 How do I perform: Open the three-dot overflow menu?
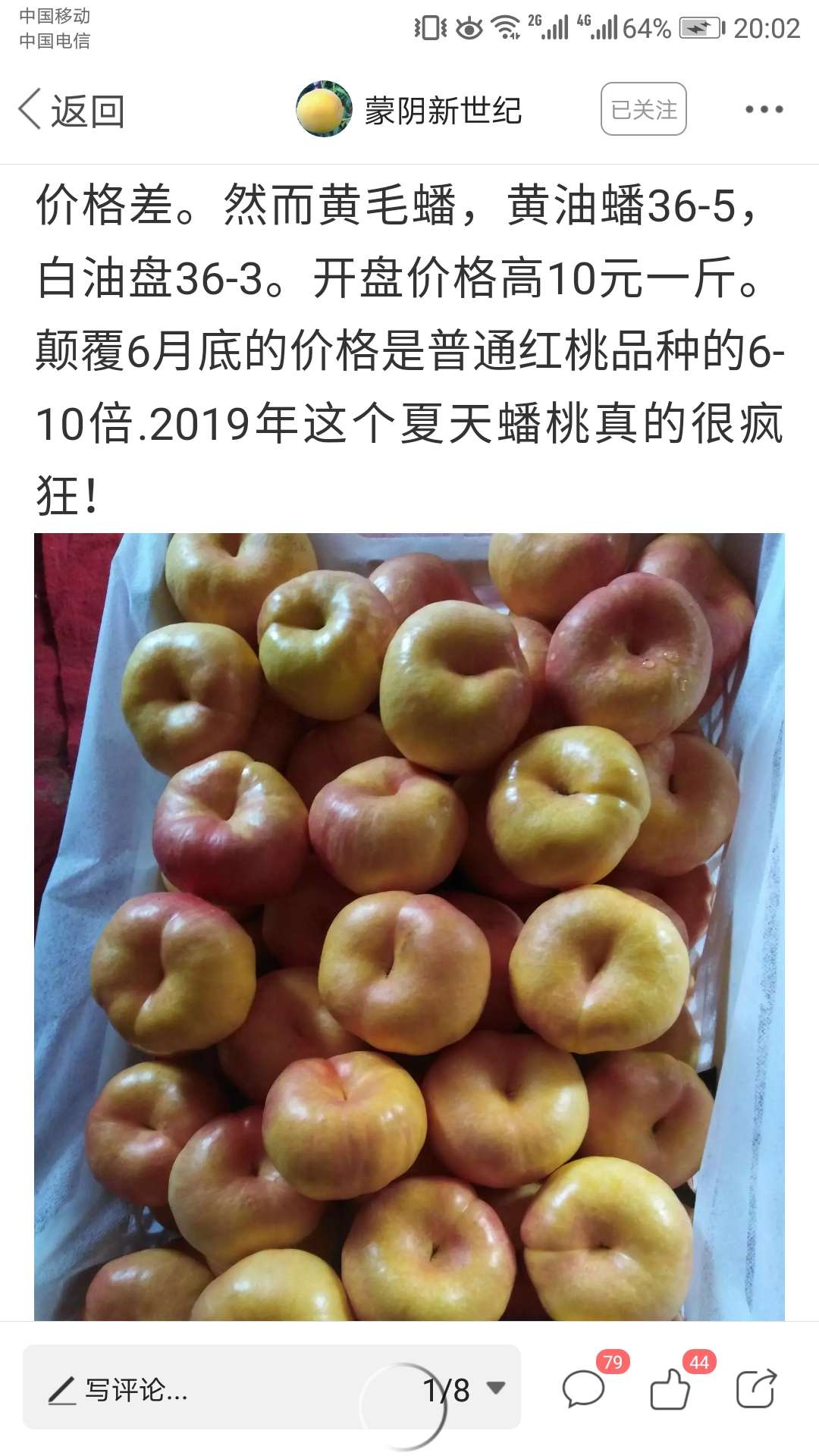763,110
